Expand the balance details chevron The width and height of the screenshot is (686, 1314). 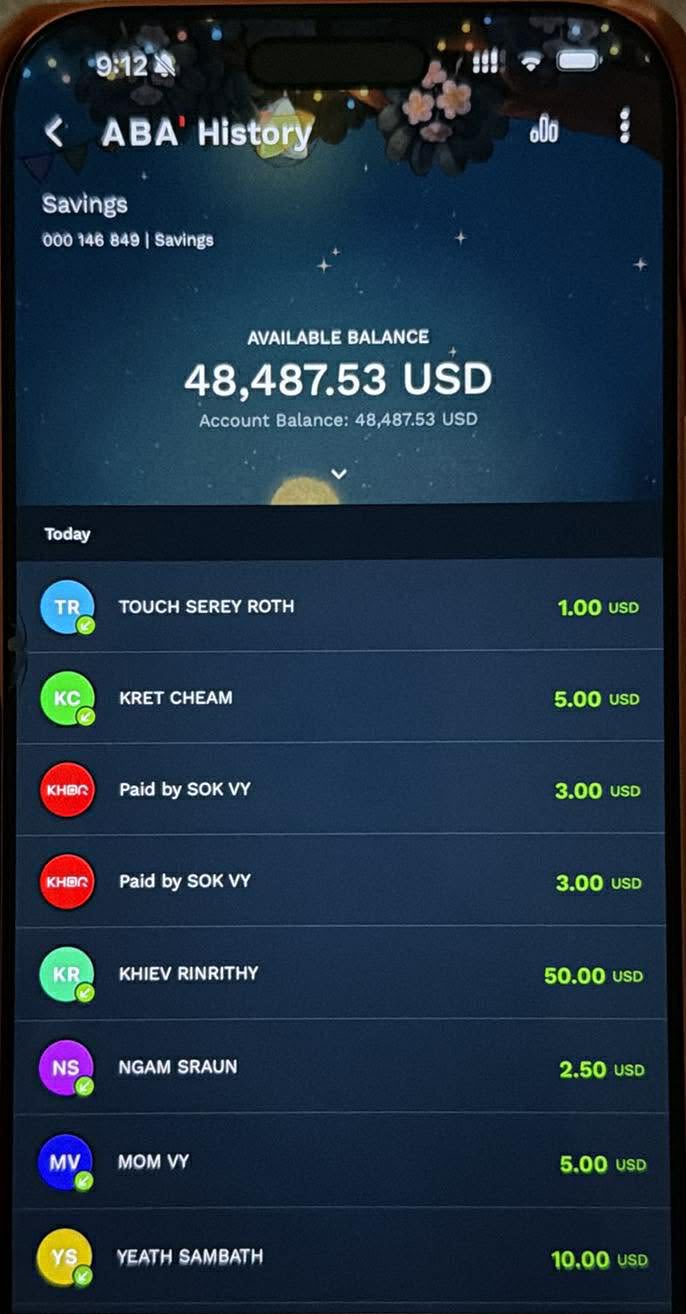(x=339, y=473)
